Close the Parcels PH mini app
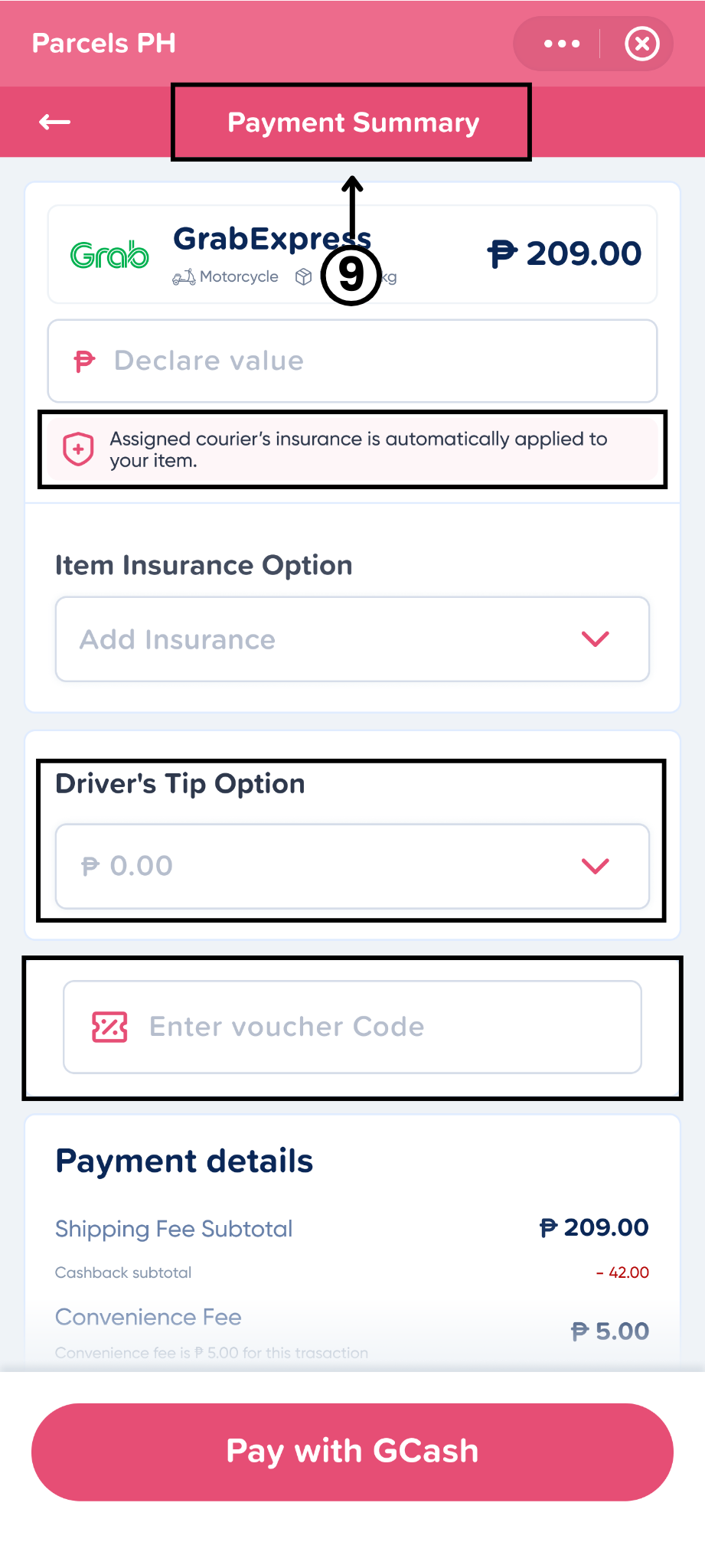Image resolution: width=705 pixels, height=1568 pixels. (641, 44)
